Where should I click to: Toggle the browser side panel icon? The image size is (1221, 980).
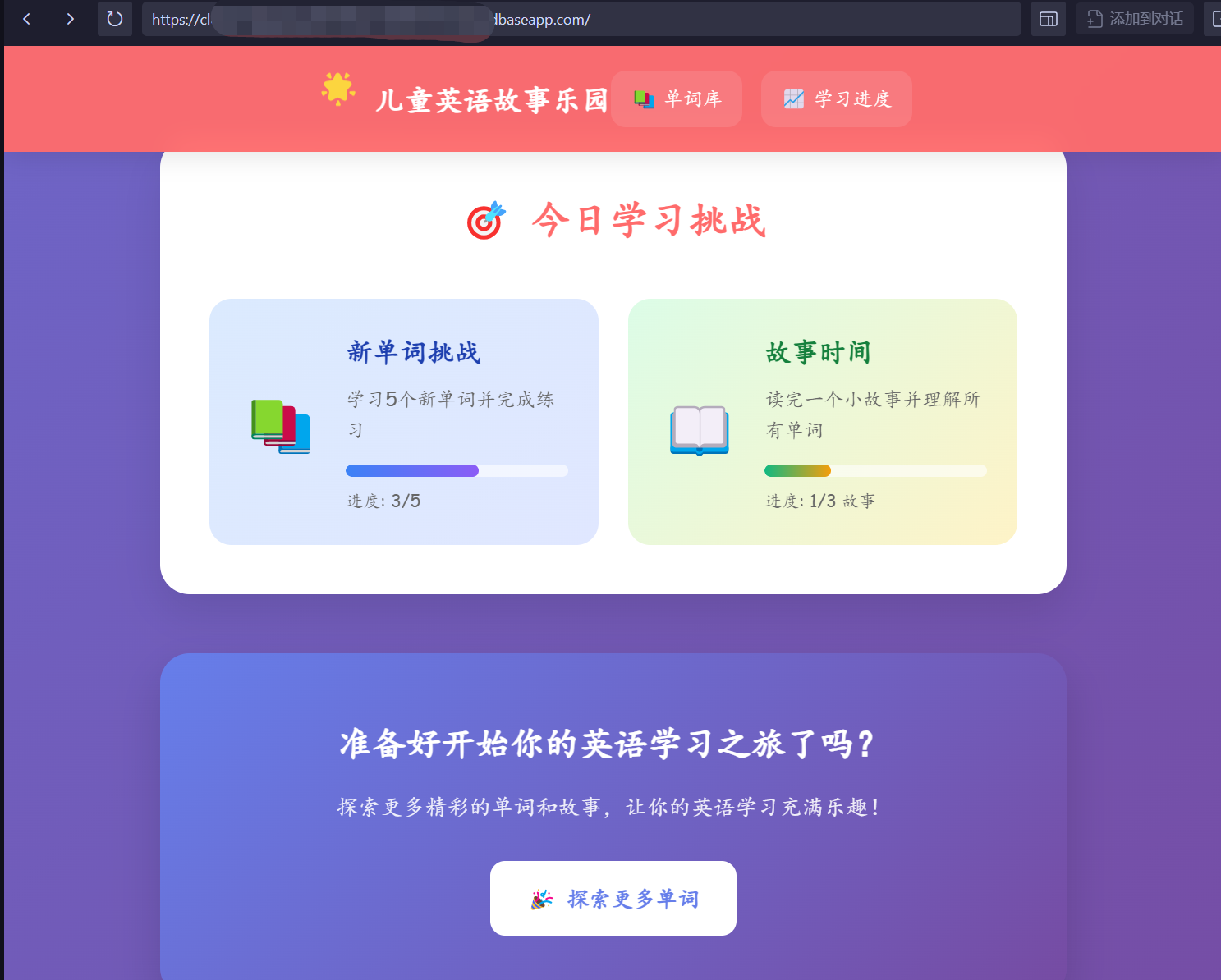(1048, 19)
